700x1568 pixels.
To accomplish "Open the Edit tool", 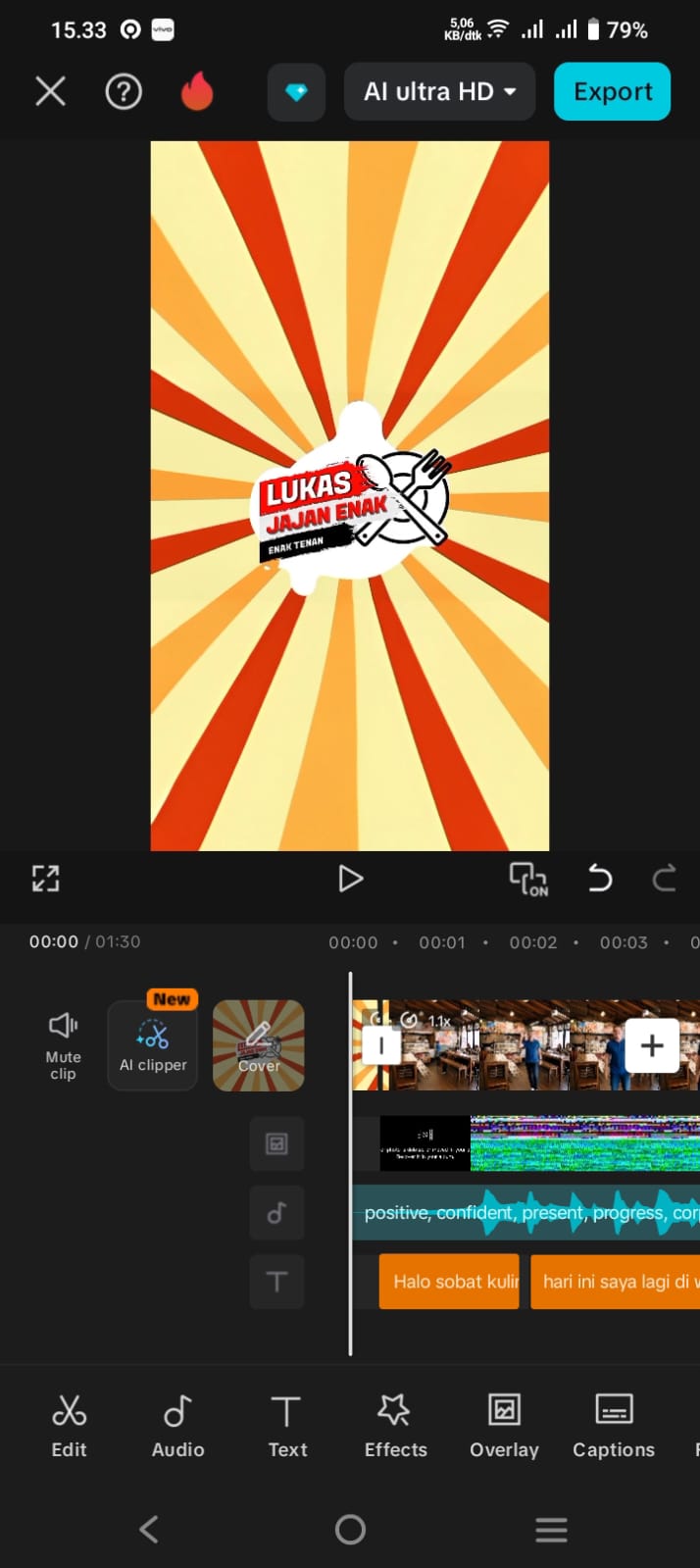I will pos(69,1426).
